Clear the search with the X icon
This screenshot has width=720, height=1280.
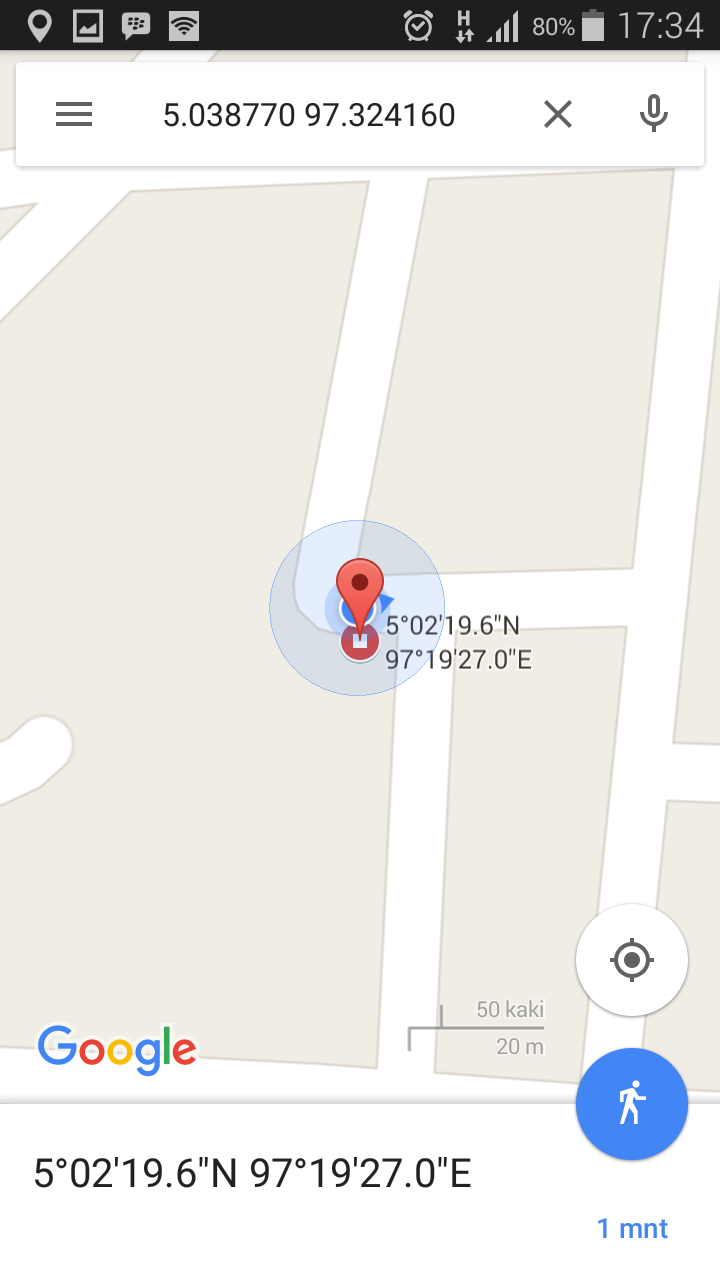558,115
